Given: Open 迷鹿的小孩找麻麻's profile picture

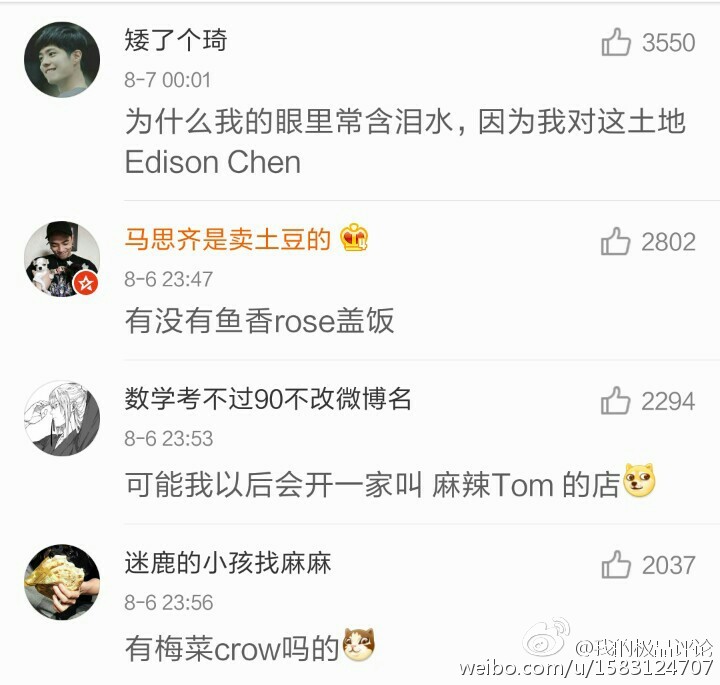Looking at the screenshot, I should [62, 582].
